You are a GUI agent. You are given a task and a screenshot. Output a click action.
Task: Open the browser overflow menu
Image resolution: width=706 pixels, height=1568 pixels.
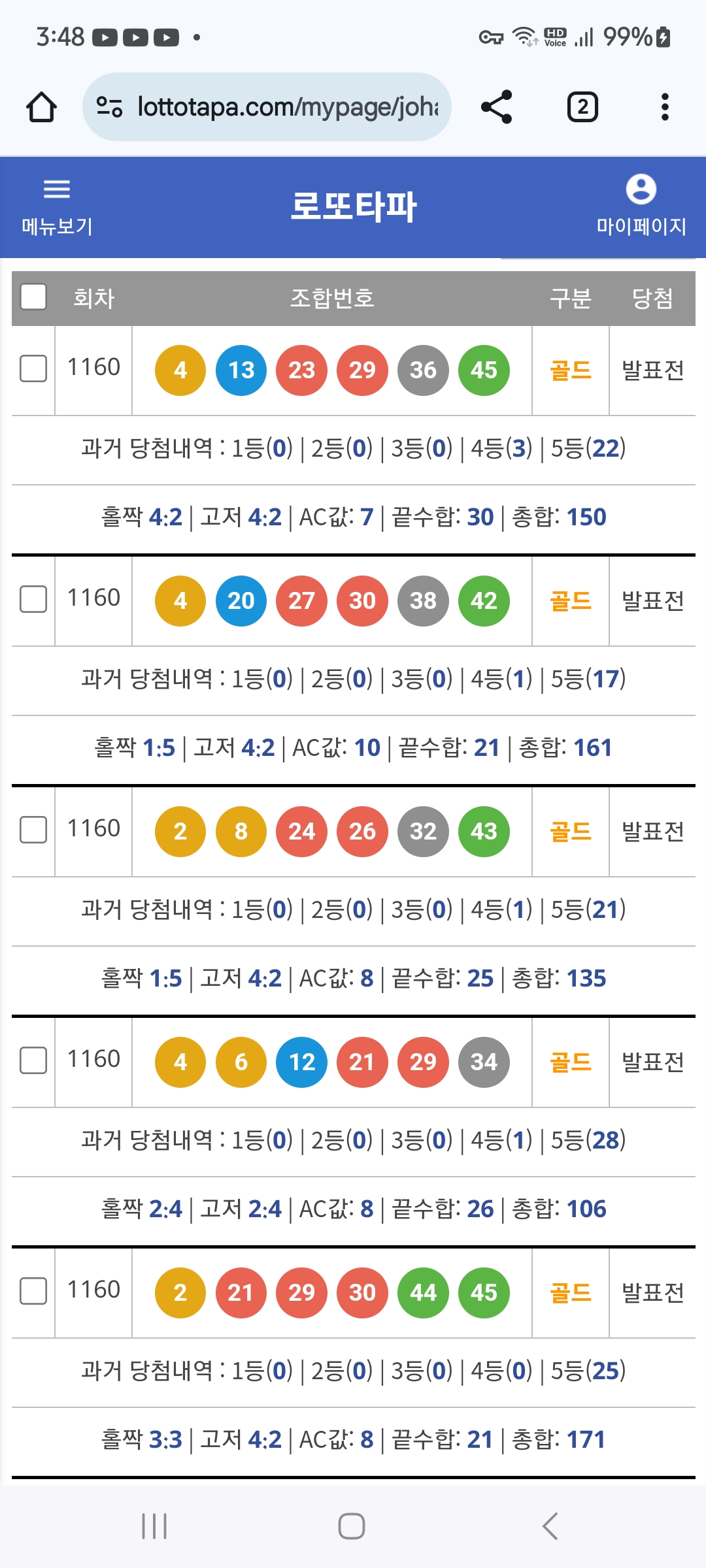[x=665, y=107]
